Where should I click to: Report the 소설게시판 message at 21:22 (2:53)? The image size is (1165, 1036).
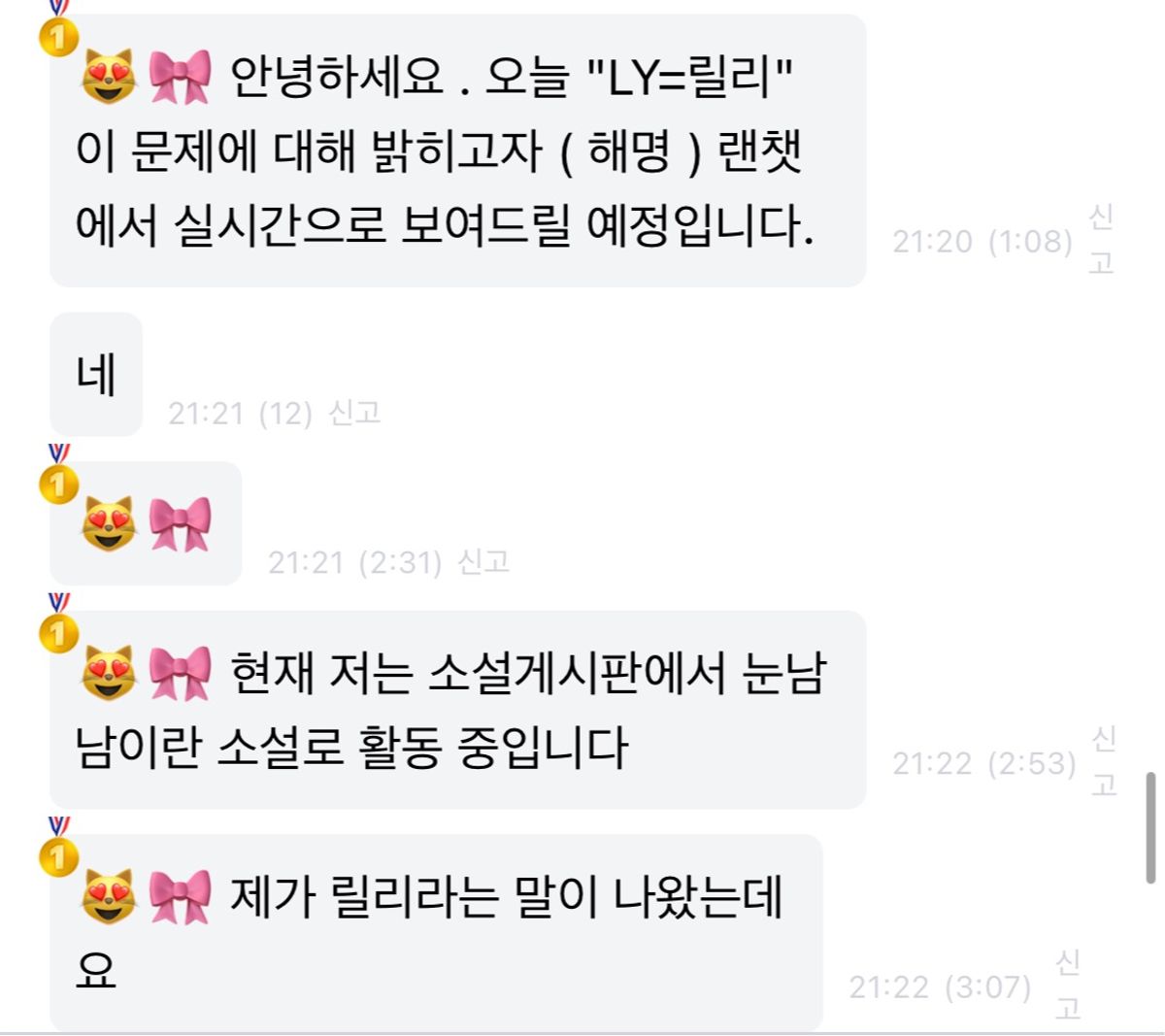coord(1104,761)
